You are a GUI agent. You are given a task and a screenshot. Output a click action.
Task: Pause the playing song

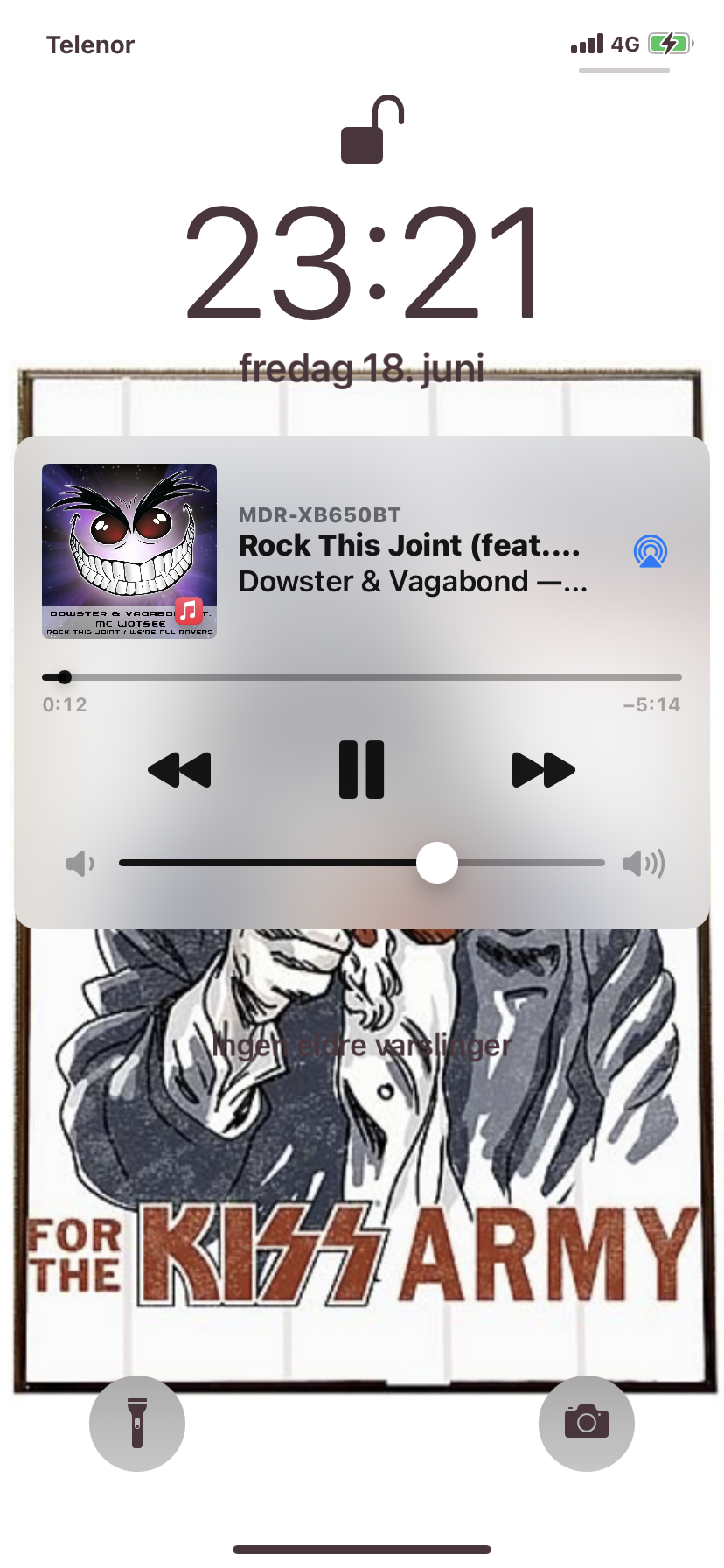coord(361,770)
